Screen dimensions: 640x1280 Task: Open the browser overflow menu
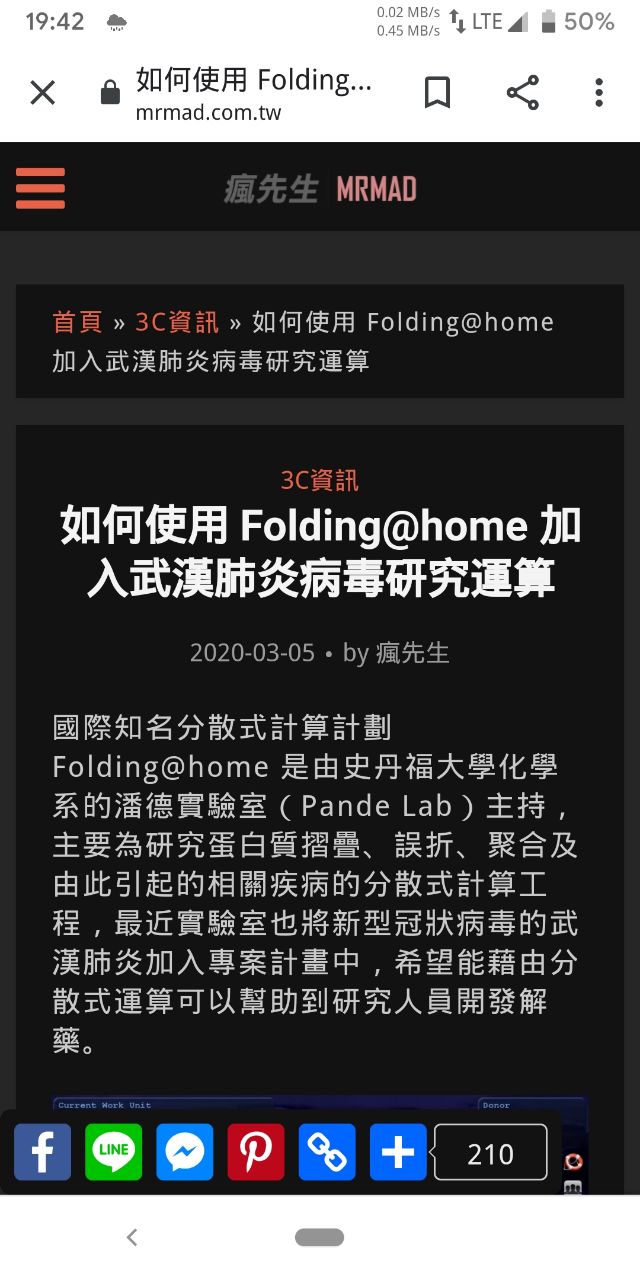[599, 93]
